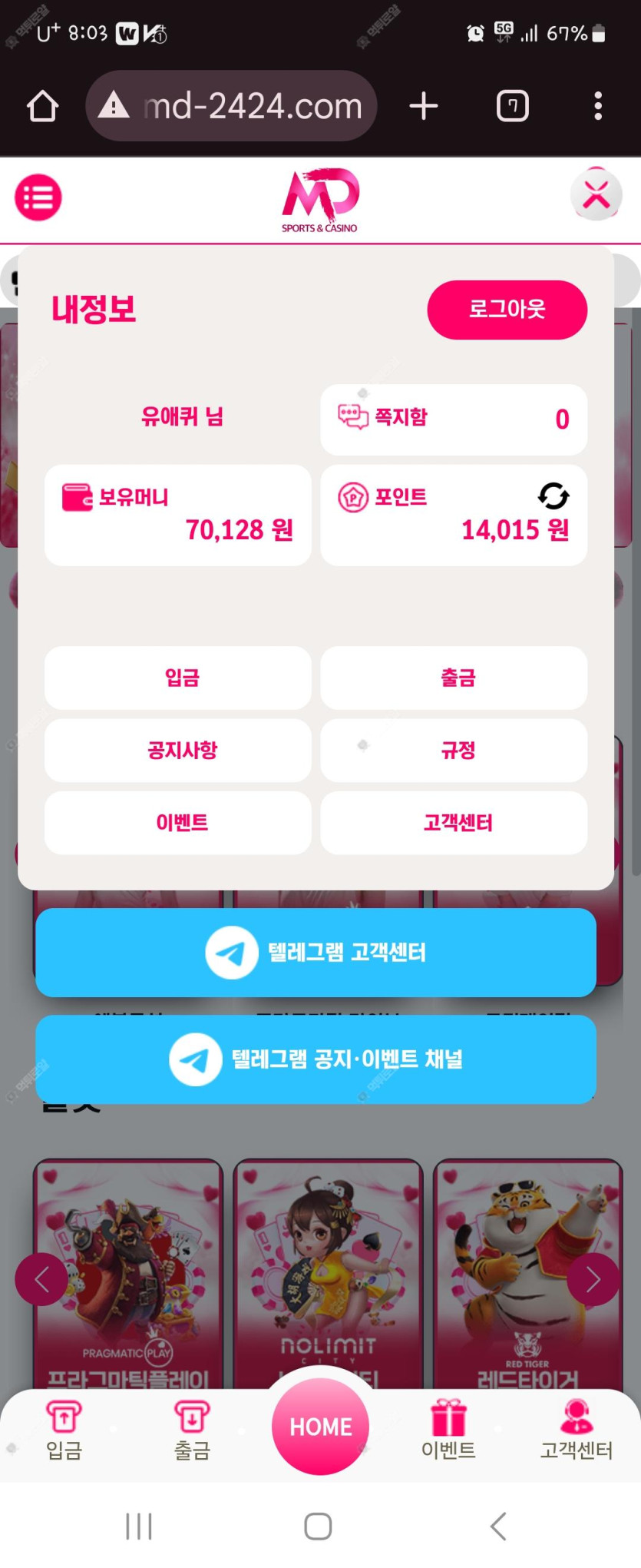Select 이벤트 gift in bottom bar
This screenshot has height=1568, width=641.
(x=448, y=1430)
